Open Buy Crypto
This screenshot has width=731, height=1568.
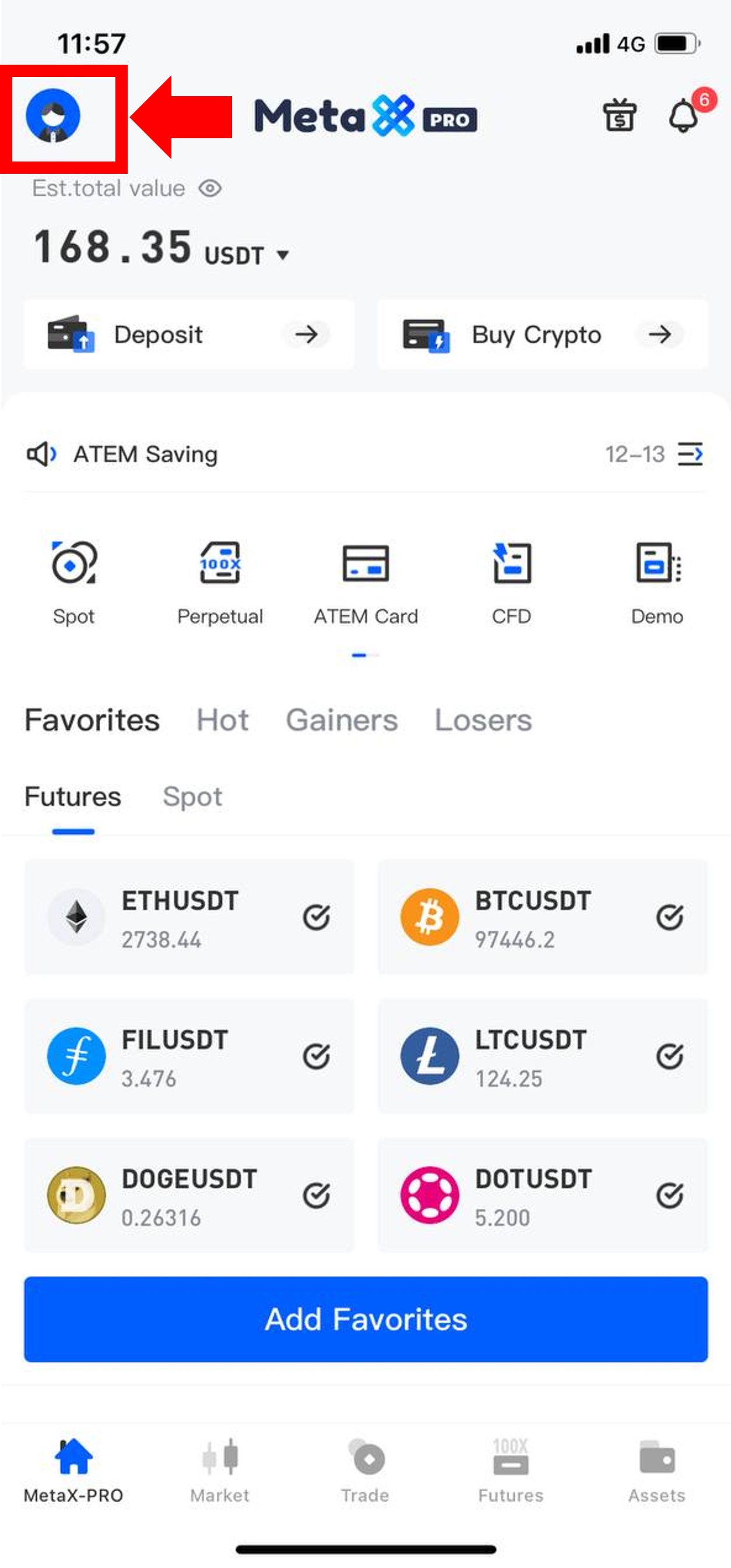pos(542,334)
